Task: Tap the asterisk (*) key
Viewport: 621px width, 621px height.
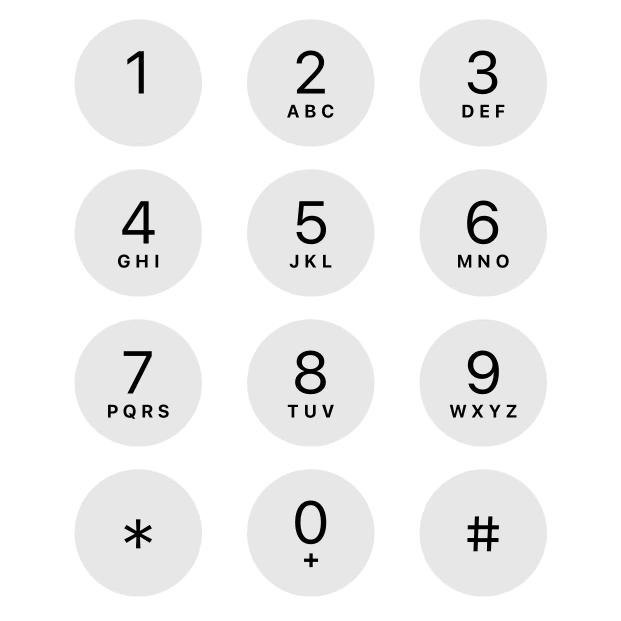Action: tap(138, 533)
